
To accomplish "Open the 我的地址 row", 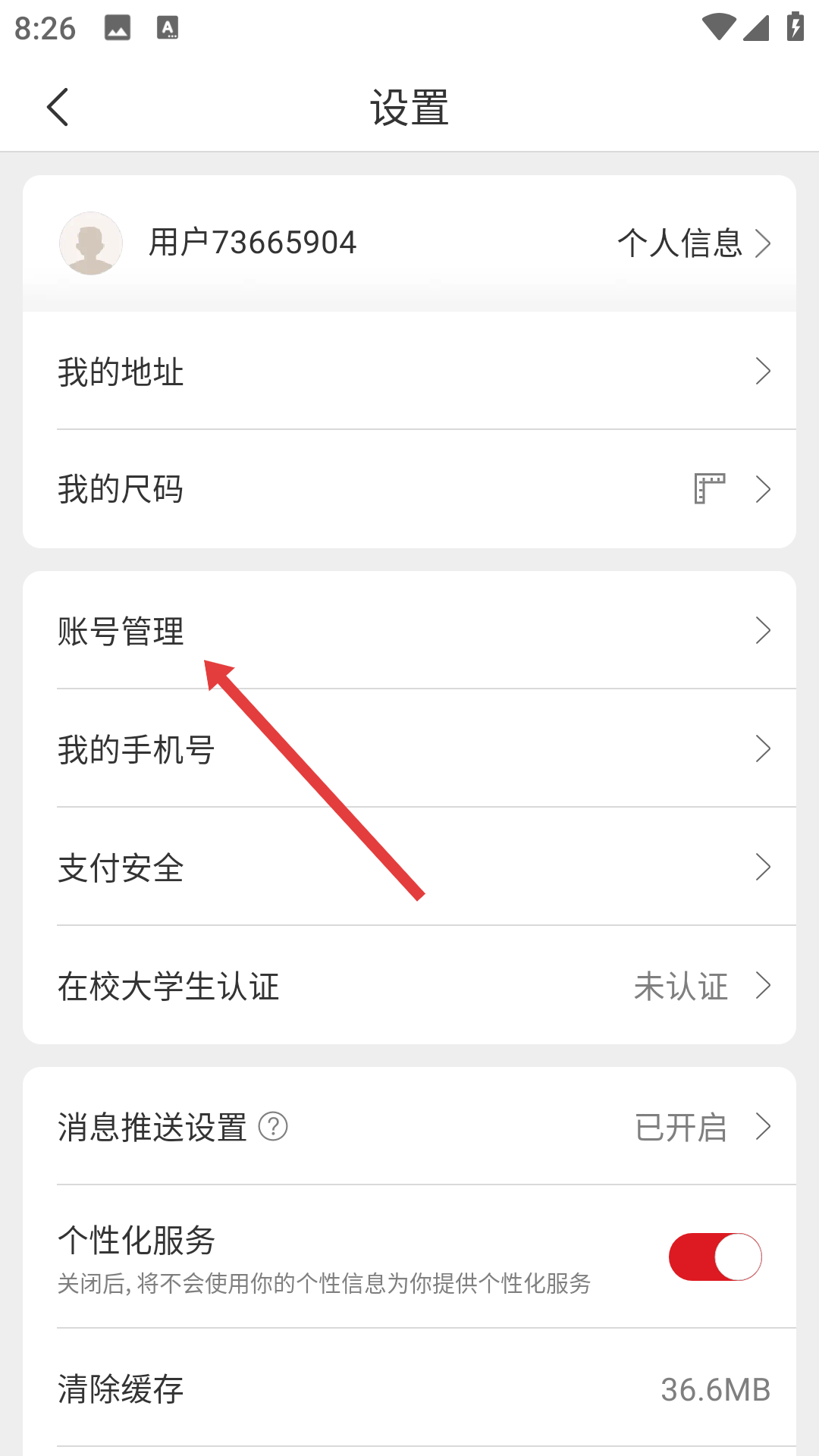I will 409,372.
